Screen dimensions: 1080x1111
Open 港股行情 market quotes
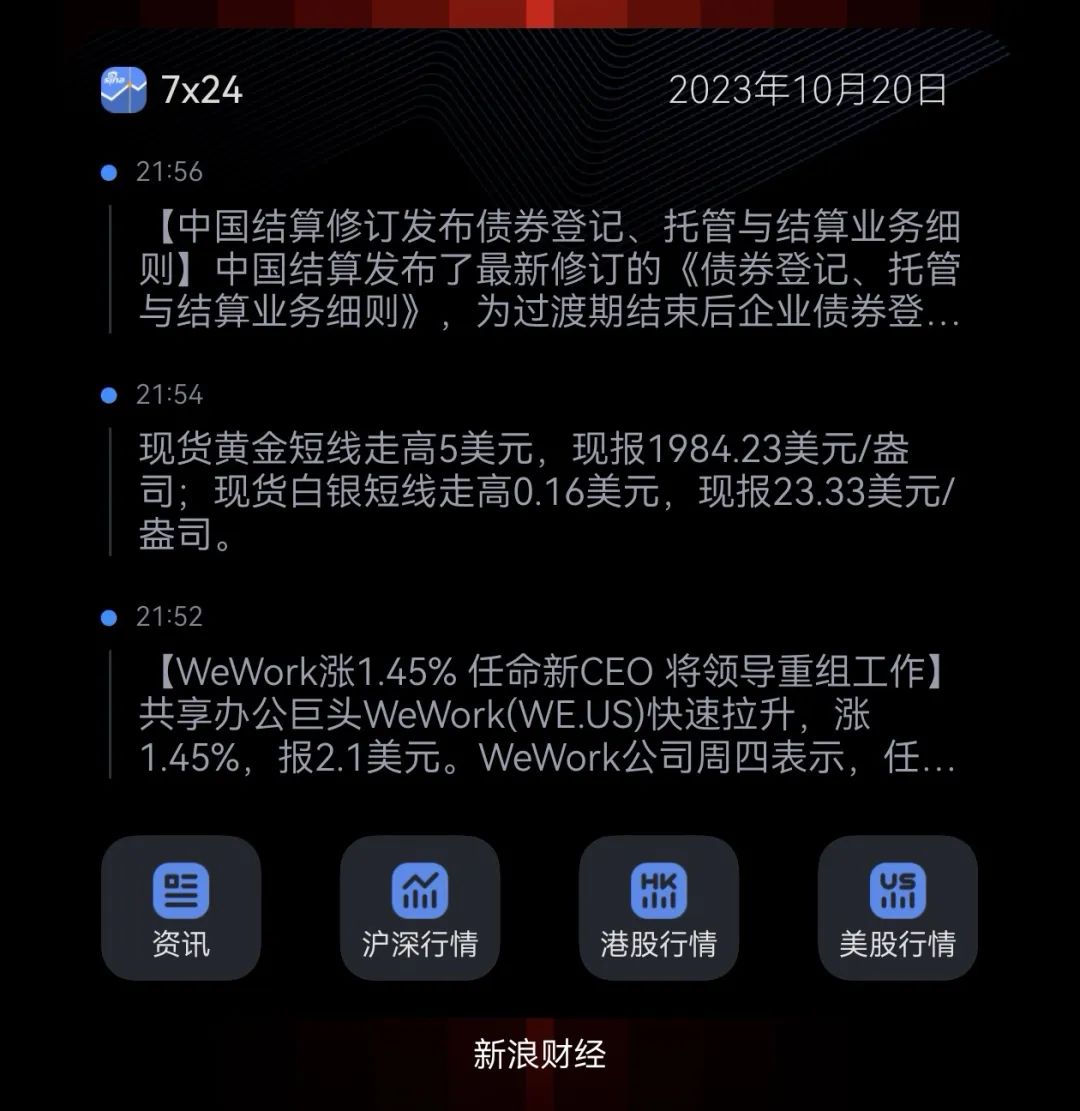[659, 908]
